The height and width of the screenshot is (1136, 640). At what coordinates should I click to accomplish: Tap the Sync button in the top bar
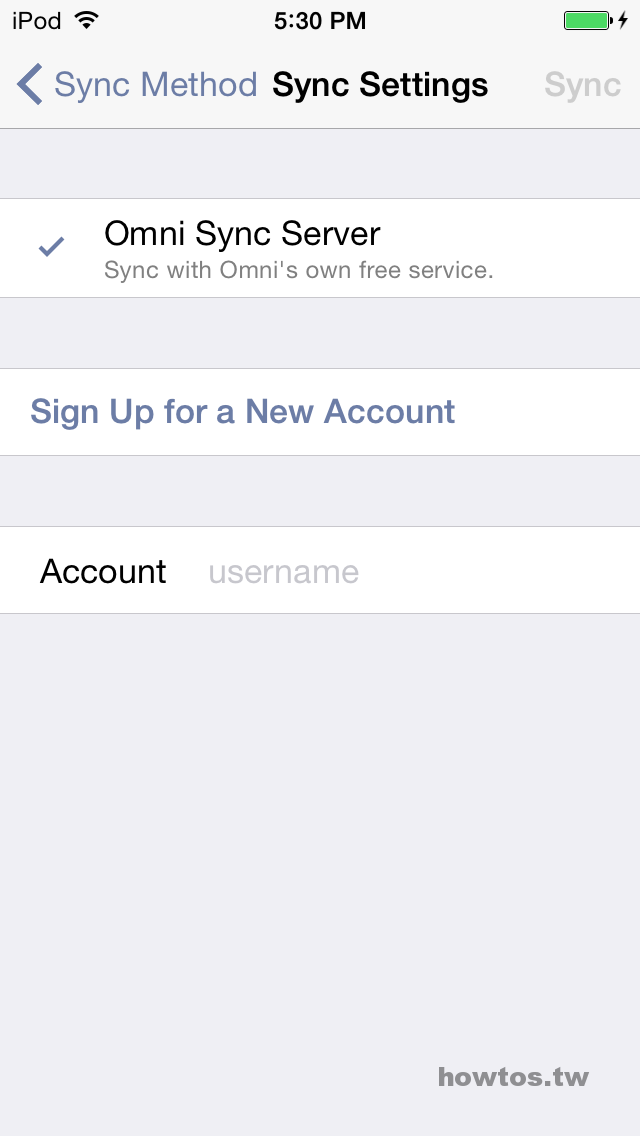pyautogui.click(x=582, y=85)
